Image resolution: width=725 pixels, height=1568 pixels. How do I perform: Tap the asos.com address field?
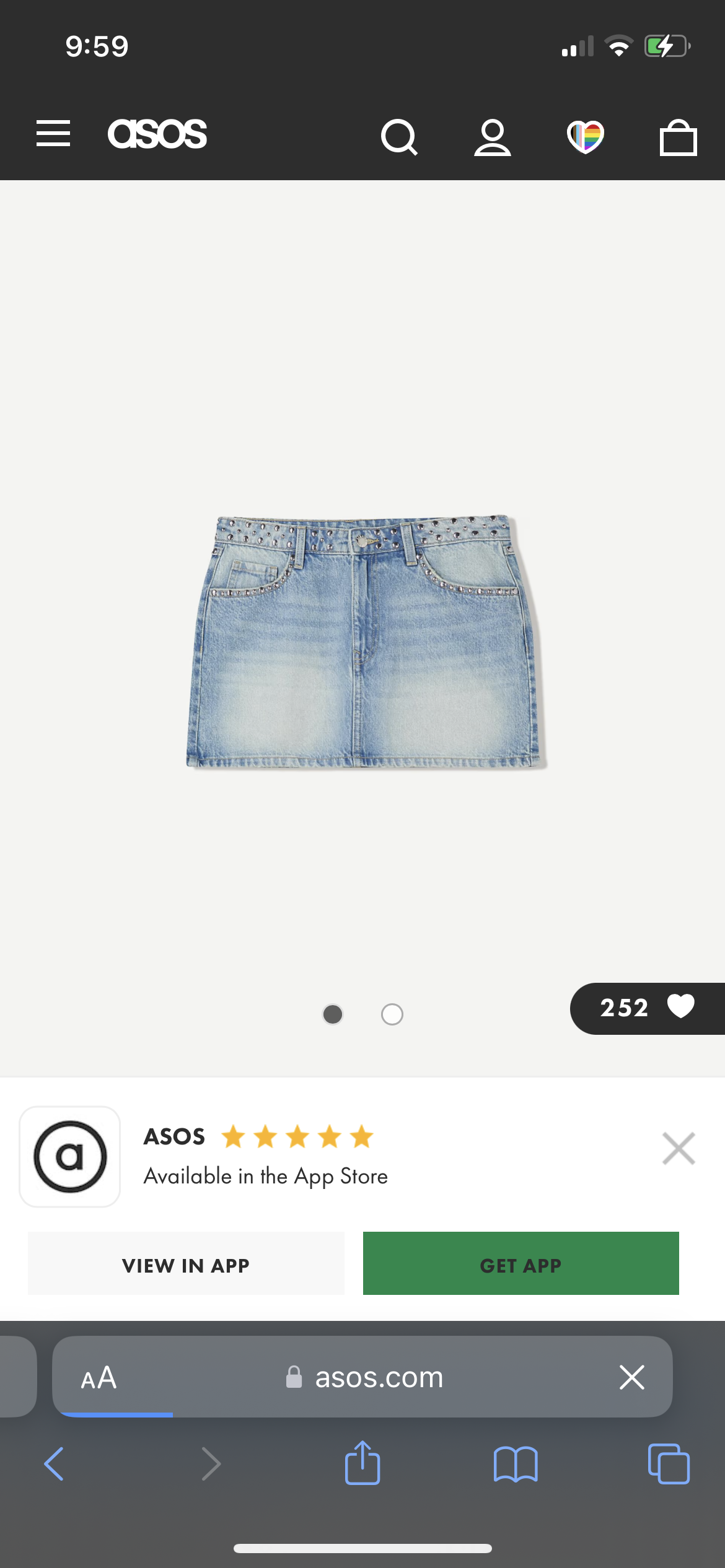(379, 1377)
